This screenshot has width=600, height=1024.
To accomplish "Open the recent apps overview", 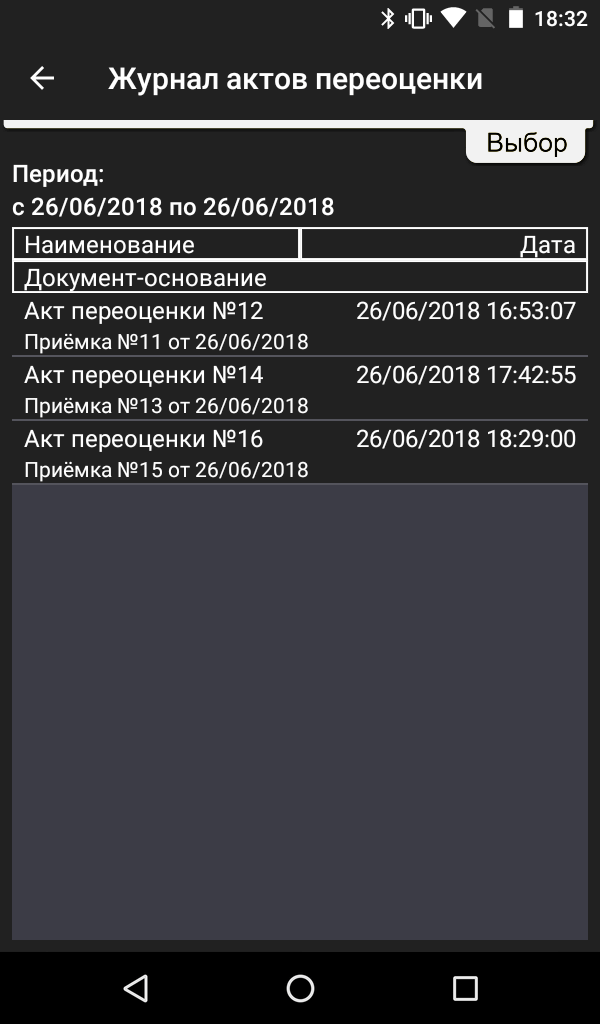I will (x=465, y=989).
